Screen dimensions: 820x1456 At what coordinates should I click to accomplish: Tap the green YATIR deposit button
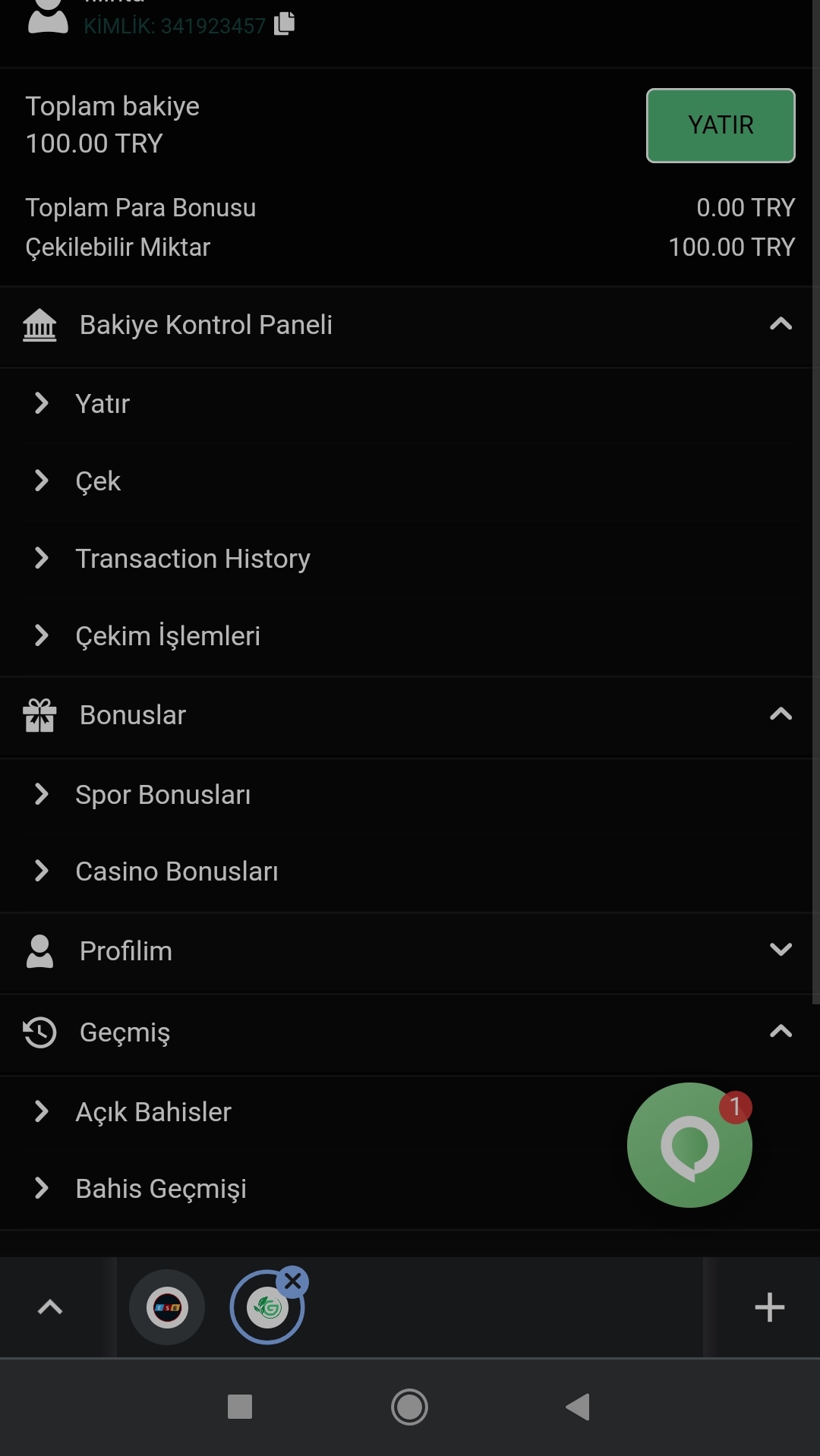(x=721, y=125)
